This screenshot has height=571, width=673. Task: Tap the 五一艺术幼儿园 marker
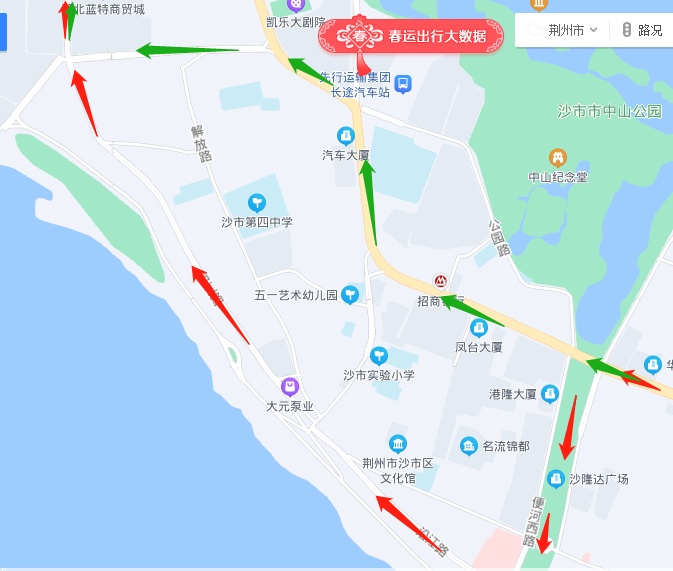point(350,294)
